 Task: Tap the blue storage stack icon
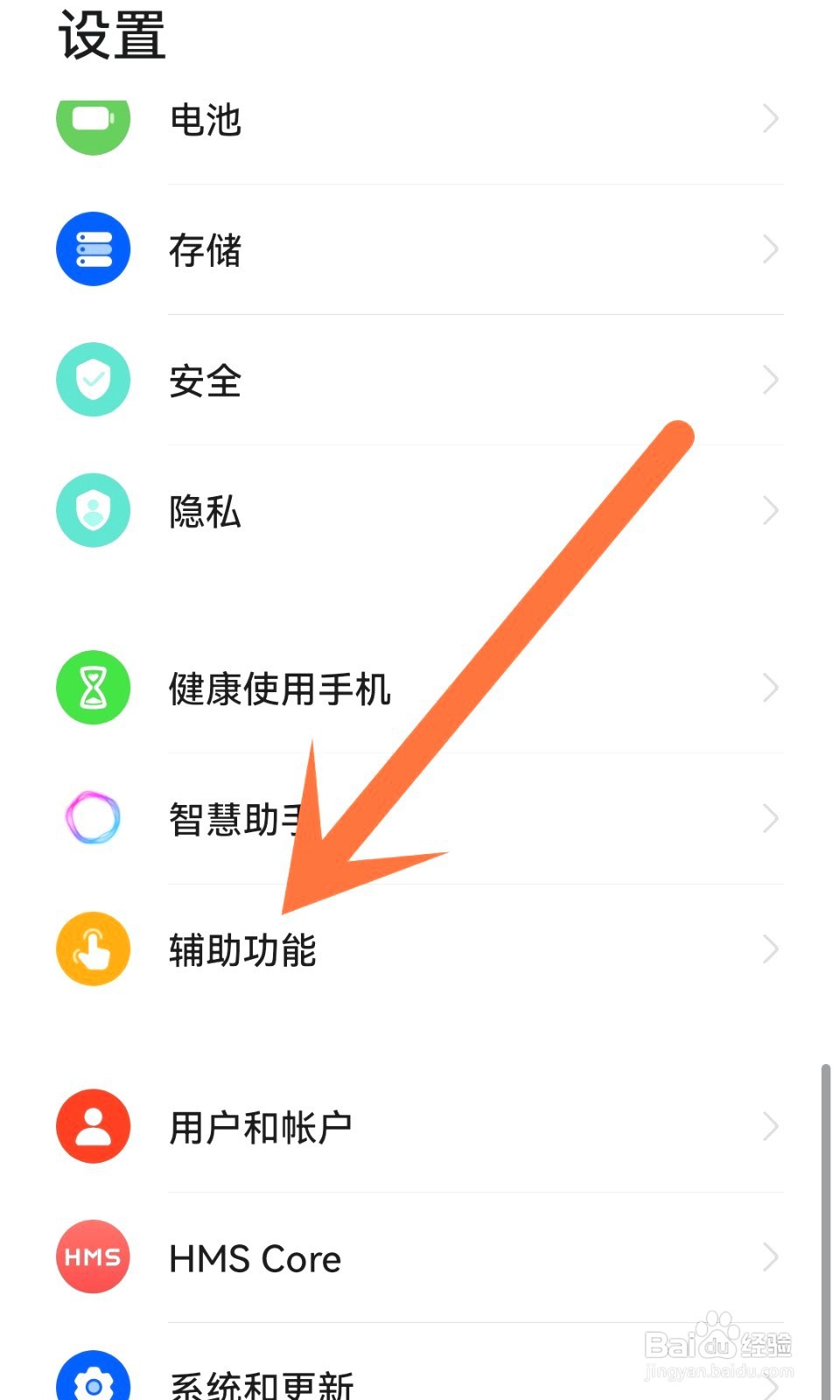(93, 249)
